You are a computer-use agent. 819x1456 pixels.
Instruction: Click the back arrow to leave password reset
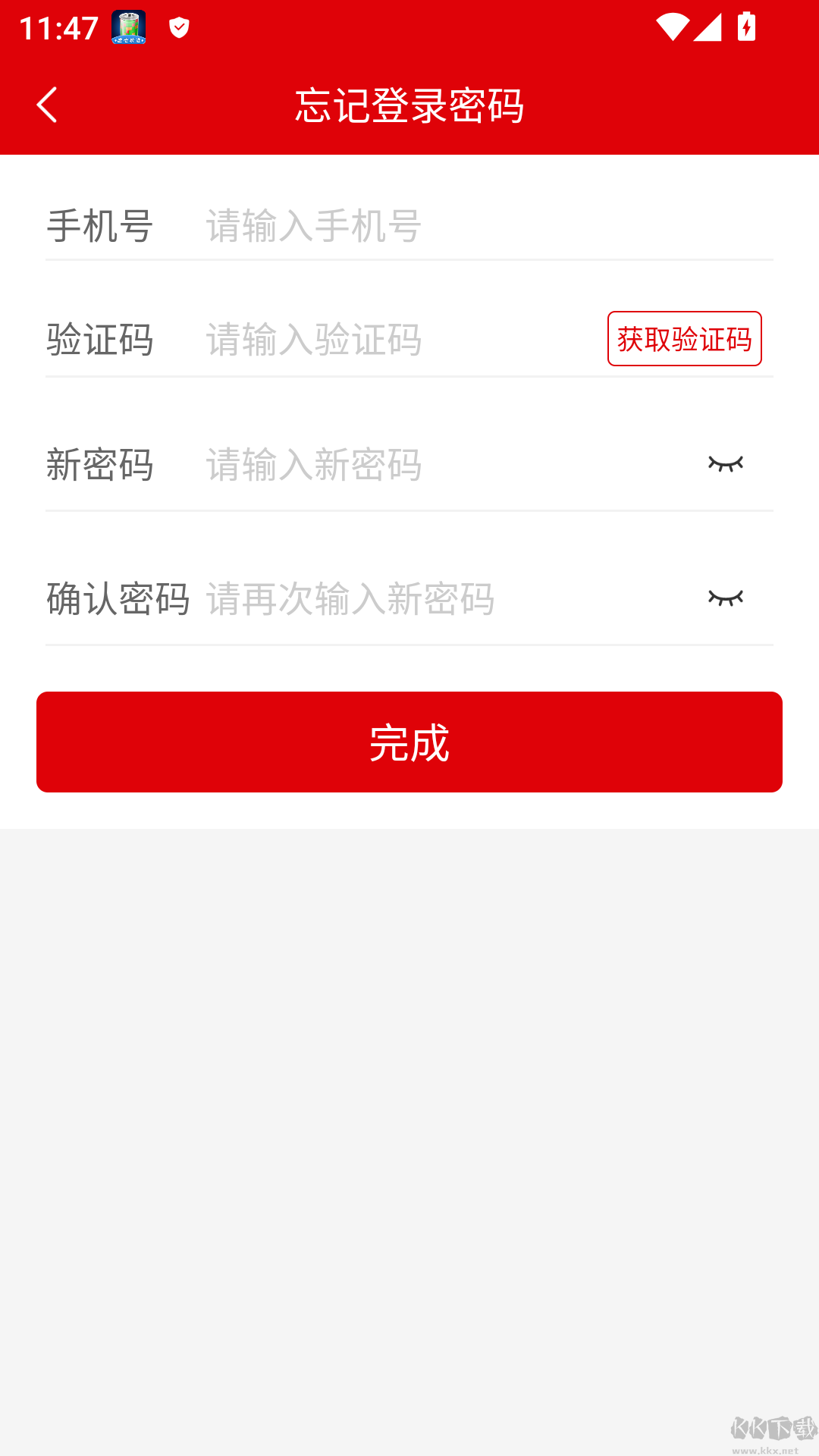pyautogui.click(x=47, y=105)
